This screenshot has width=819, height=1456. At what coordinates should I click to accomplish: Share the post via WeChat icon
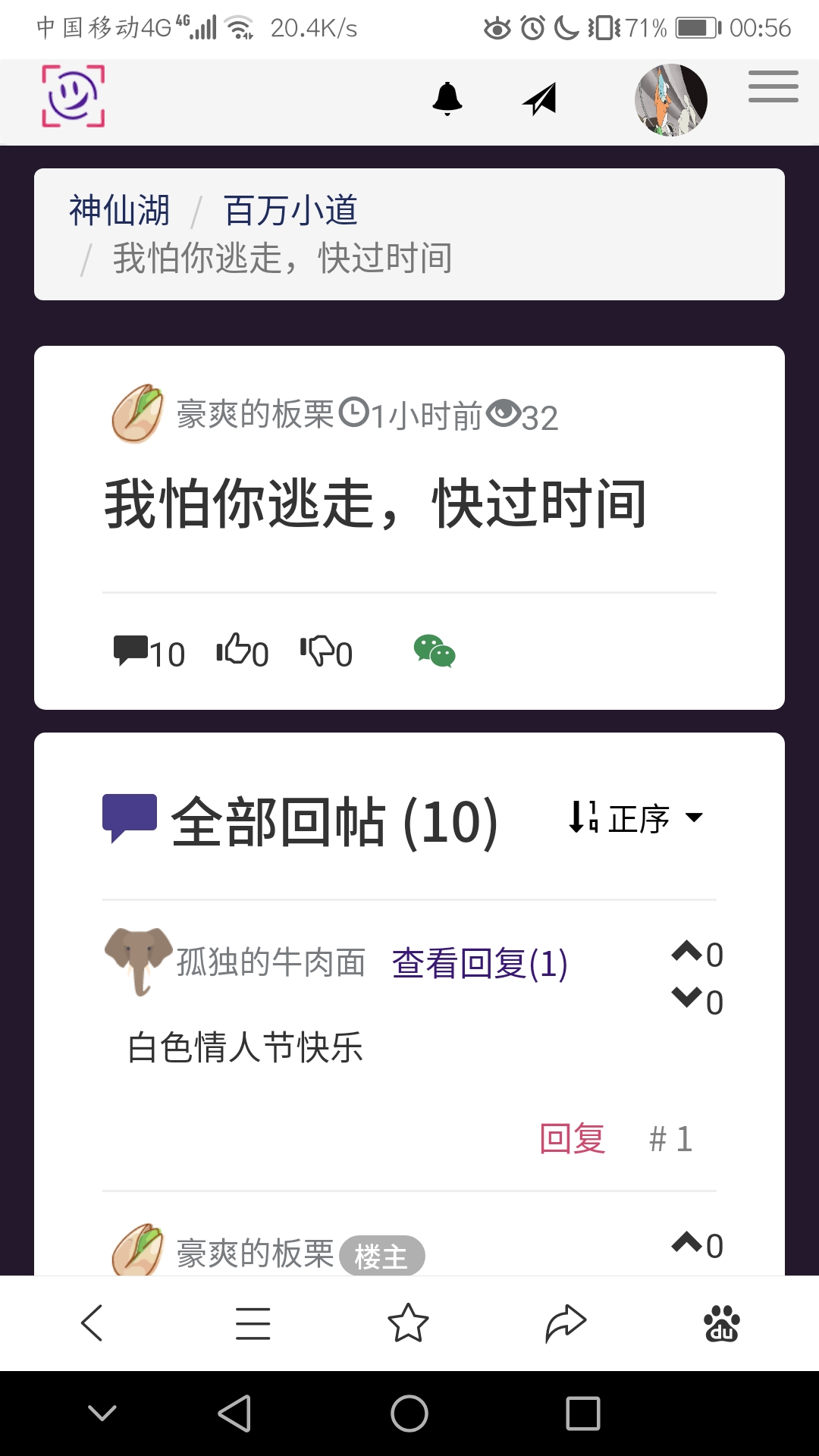[x=434, y=651]
